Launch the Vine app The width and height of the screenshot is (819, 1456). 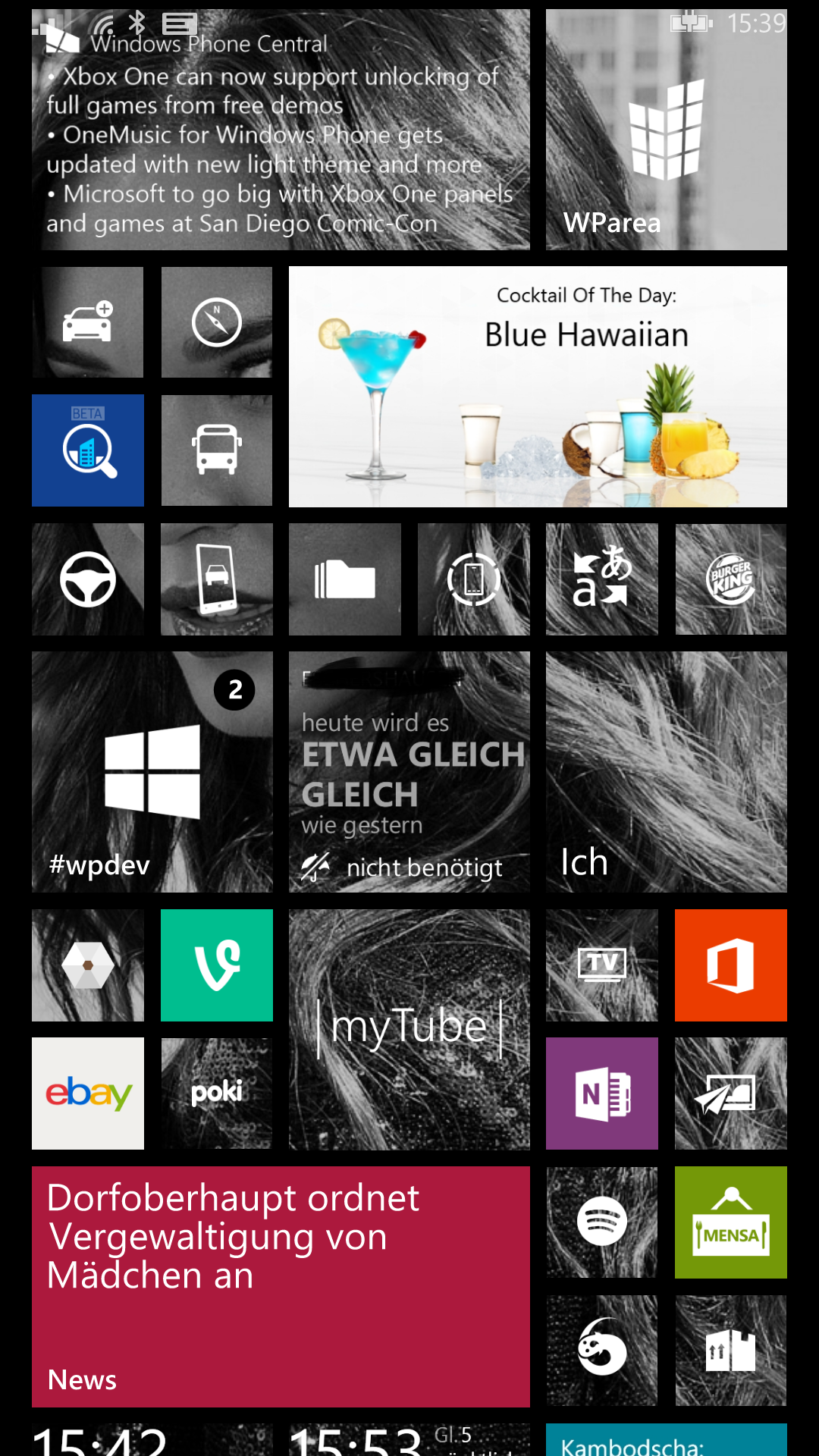pyautogui.click(x=217, y=965)
